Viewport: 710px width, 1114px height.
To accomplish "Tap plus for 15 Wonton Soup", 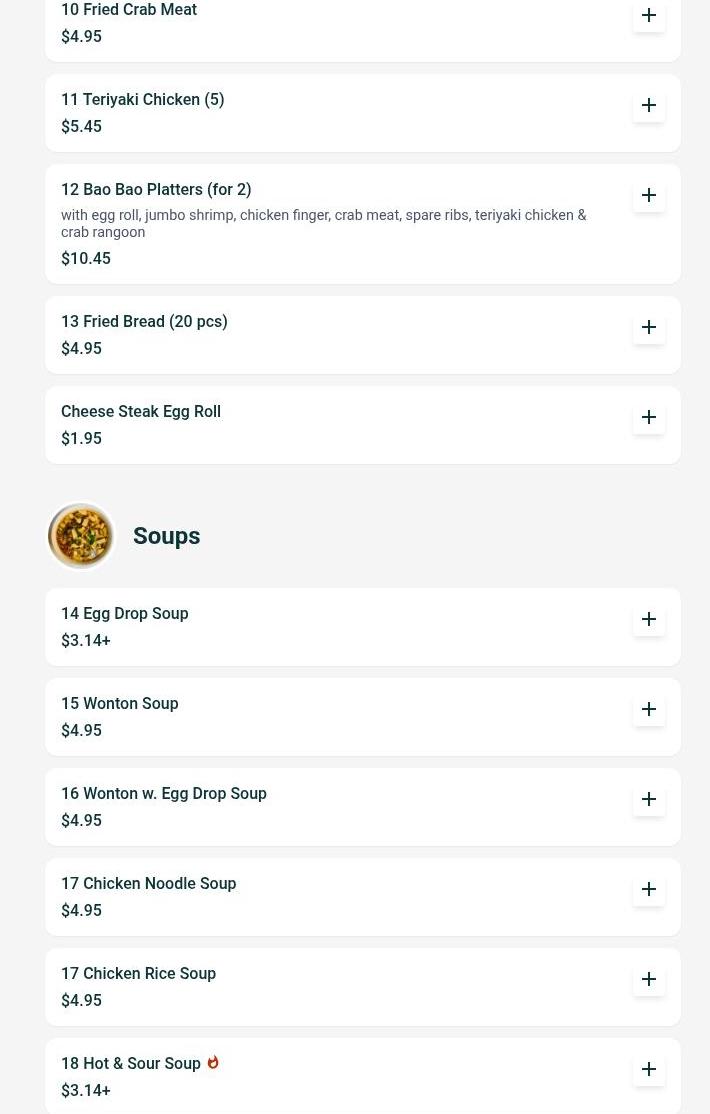I will click(x=649, y=709).
